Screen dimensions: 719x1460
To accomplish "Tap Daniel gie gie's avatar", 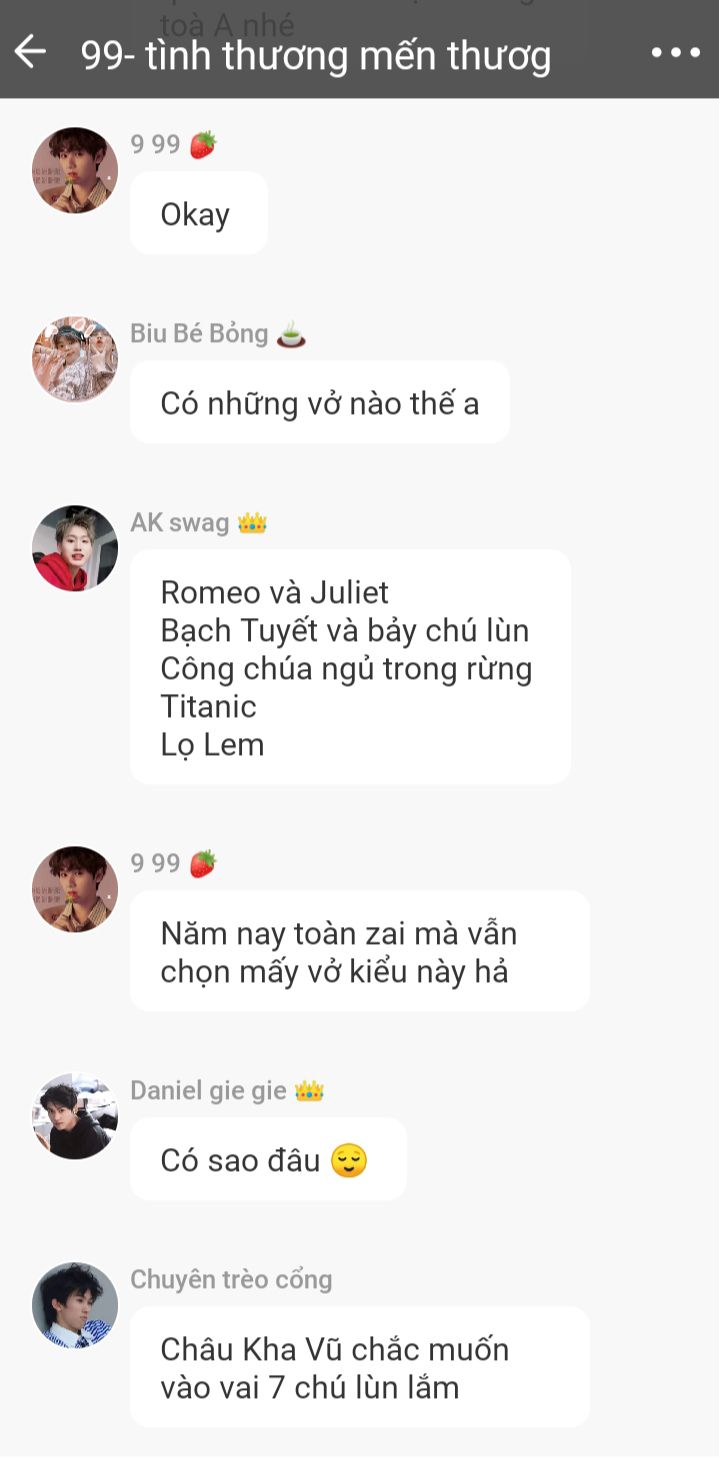I will (75, 1117).
